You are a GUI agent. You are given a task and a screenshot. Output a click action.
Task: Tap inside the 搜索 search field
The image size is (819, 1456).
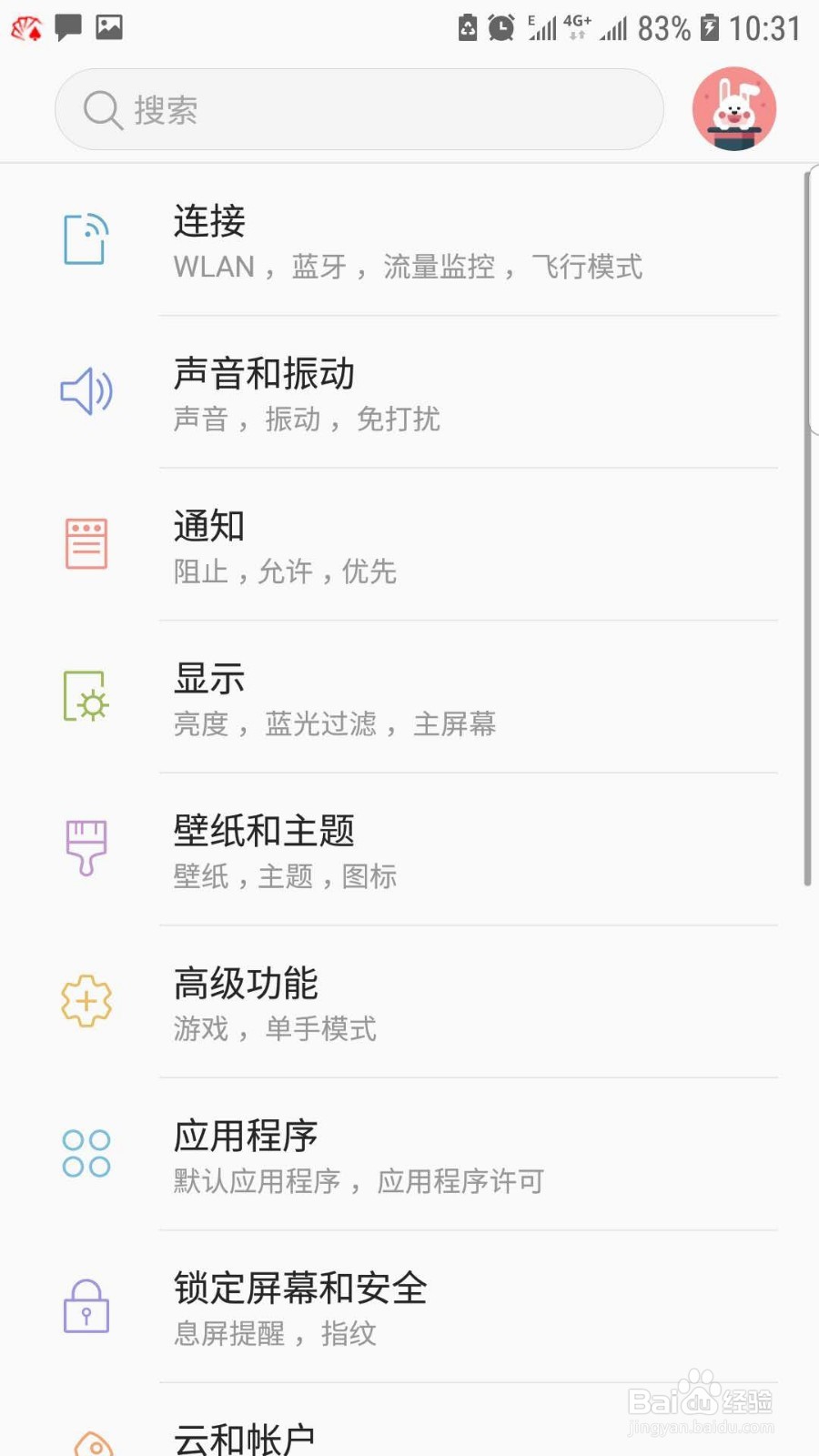[359, 109]
